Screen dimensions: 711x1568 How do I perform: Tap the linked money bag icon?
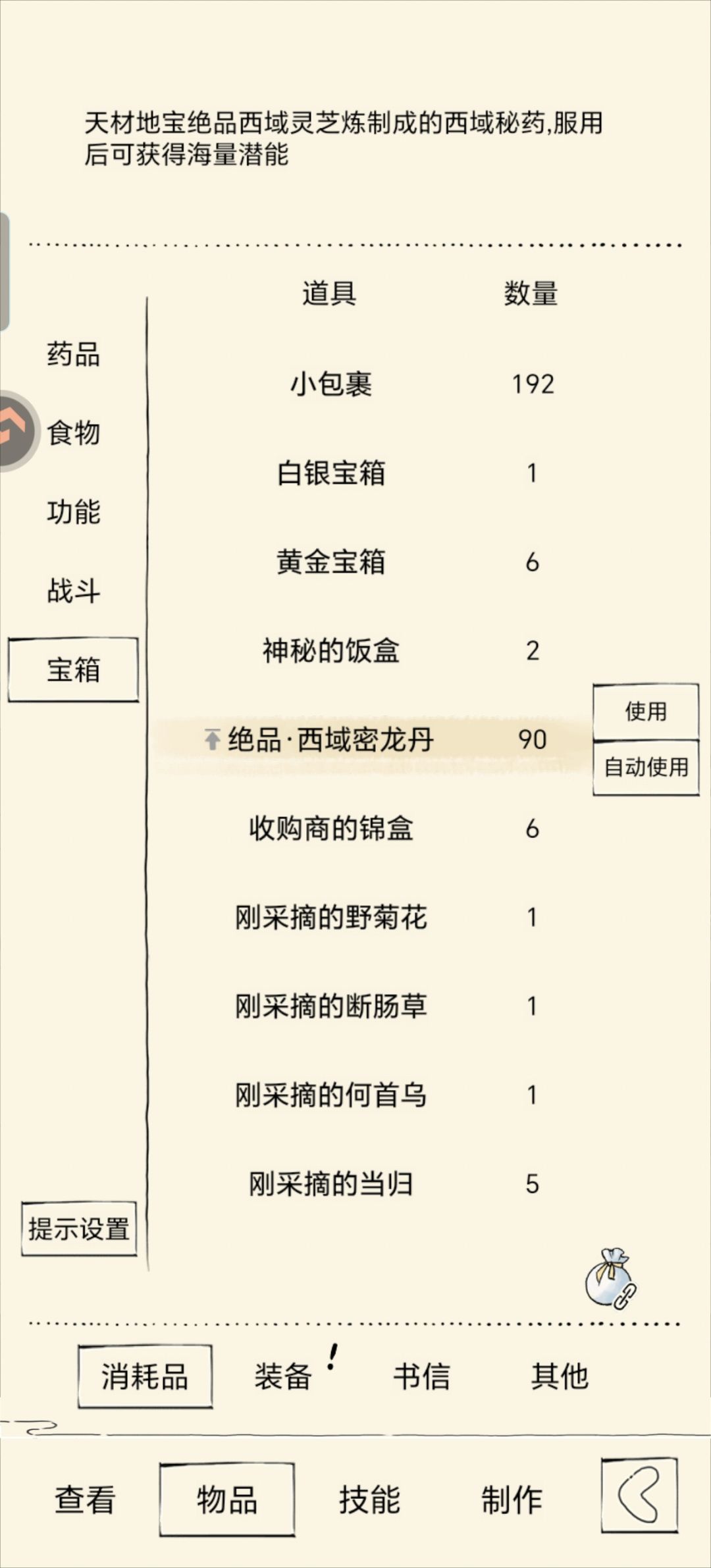click(x=611, y=1278)
